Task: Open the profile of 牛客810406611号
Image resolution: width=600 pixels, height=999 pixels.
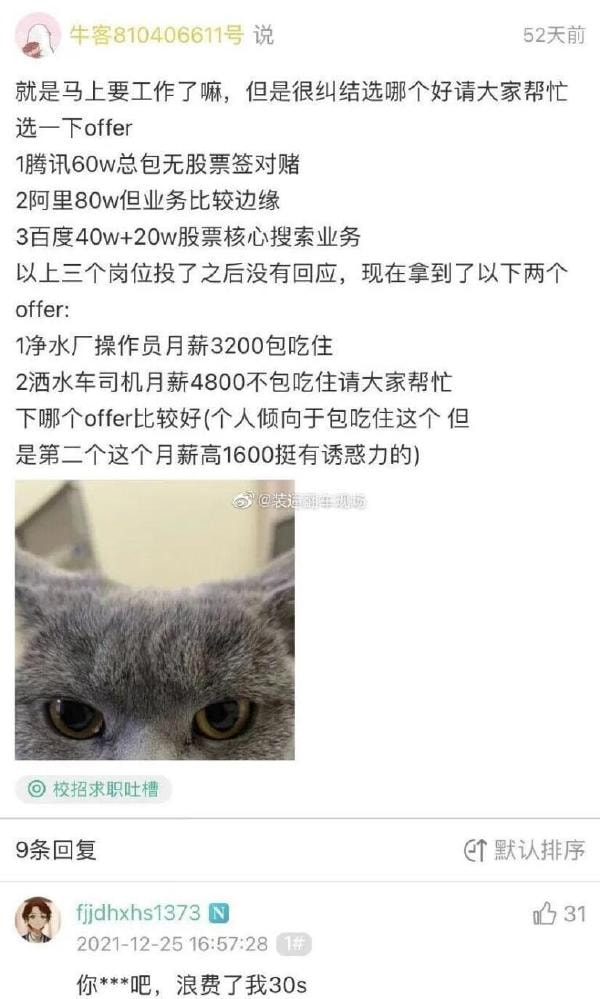Action: coord(155,35)
